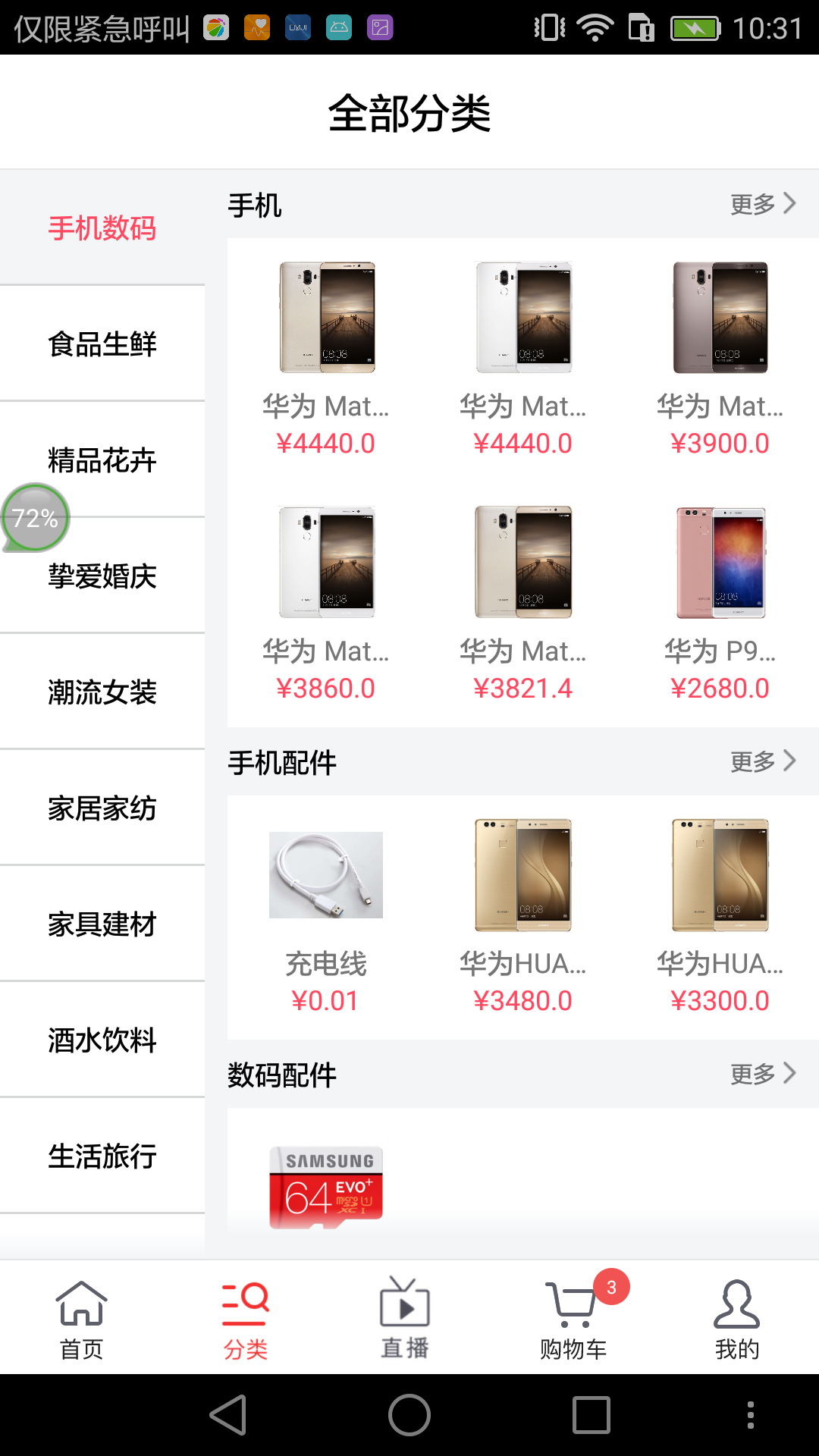This screenshot has width=819, height=1456.
Task: Choose the 酒水饮料 category
Action: (102, 1040)
